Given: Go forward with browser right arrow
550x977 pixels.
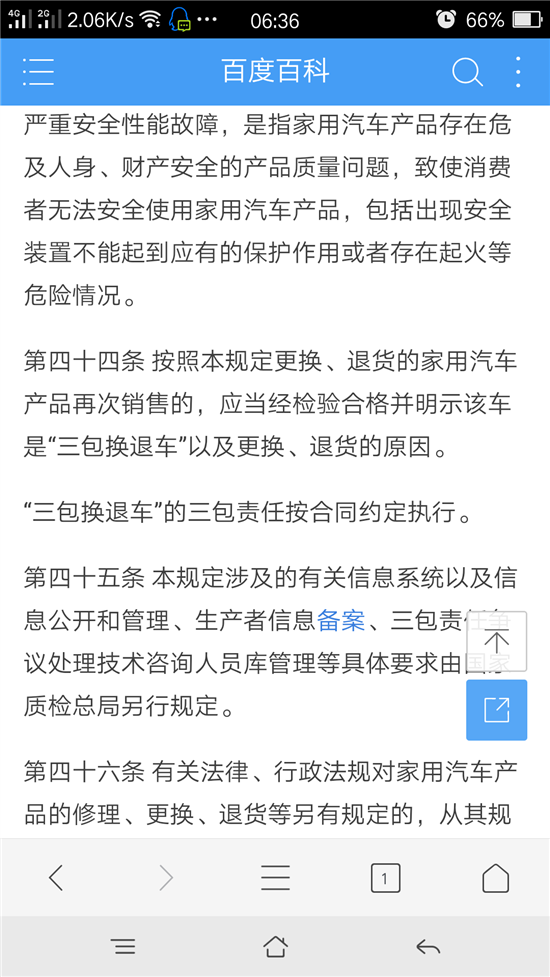Looking at the screenshot, I should pos(166,878).
